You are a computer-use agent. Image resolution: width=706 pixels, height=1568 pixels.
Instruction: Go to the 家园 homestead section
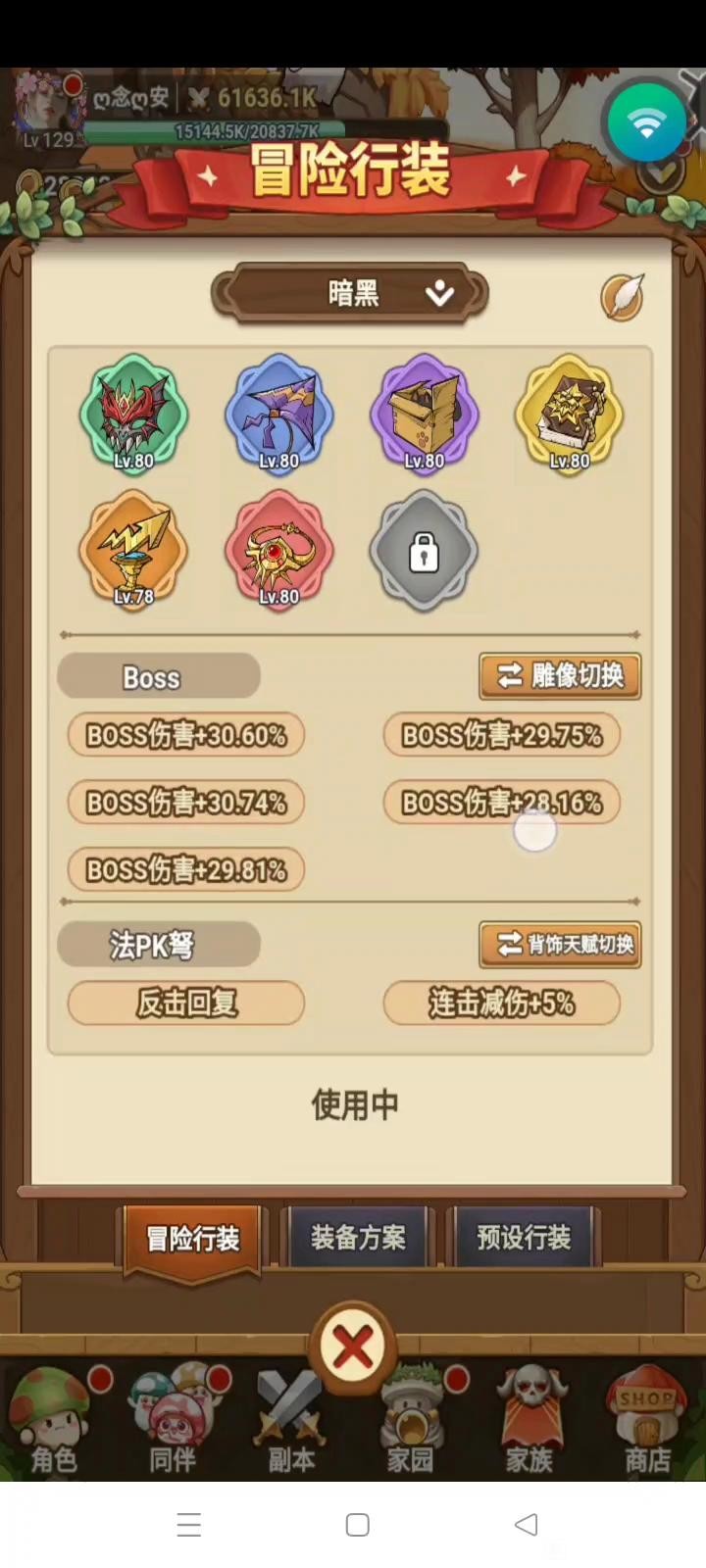[410, 1421]
